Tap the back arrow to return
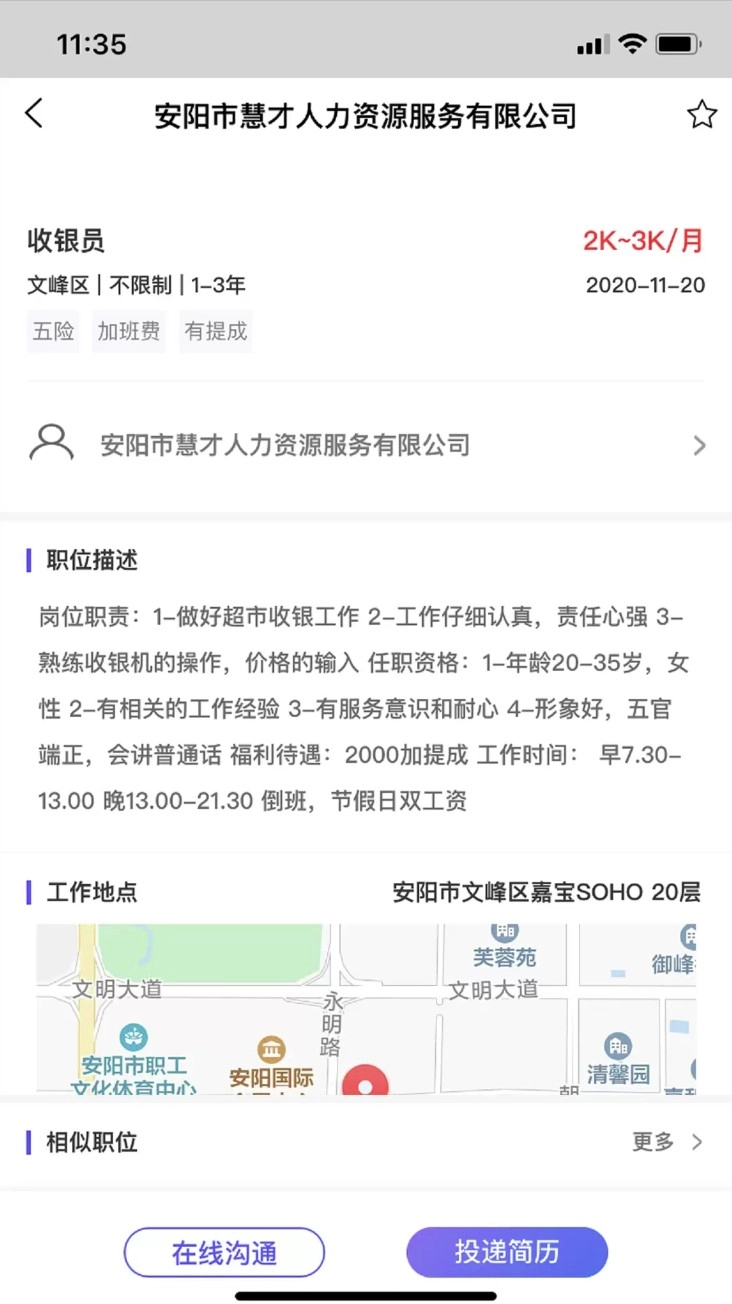 34,113
